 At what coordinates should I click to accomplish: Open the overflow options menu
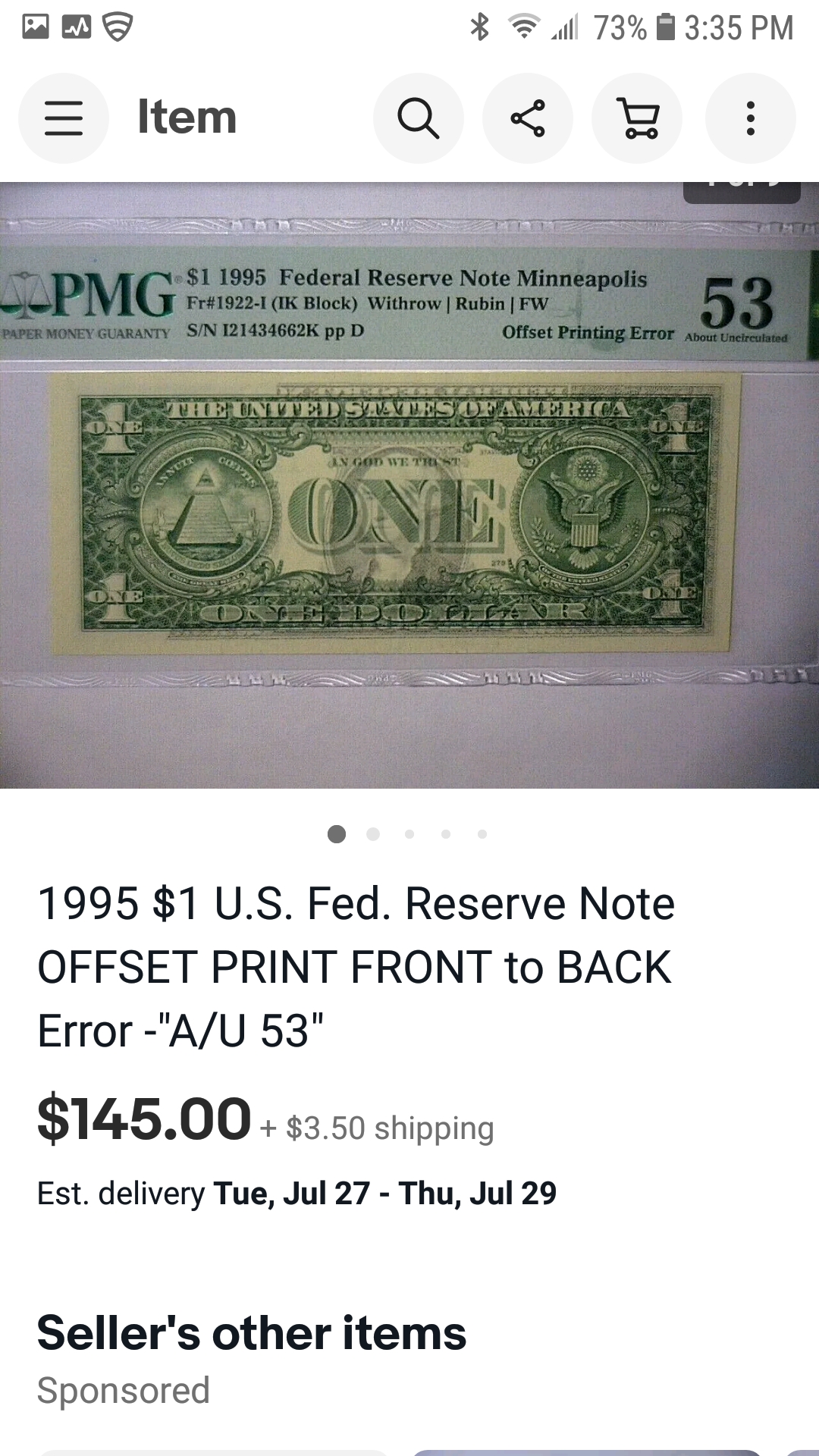coord(750,118)
